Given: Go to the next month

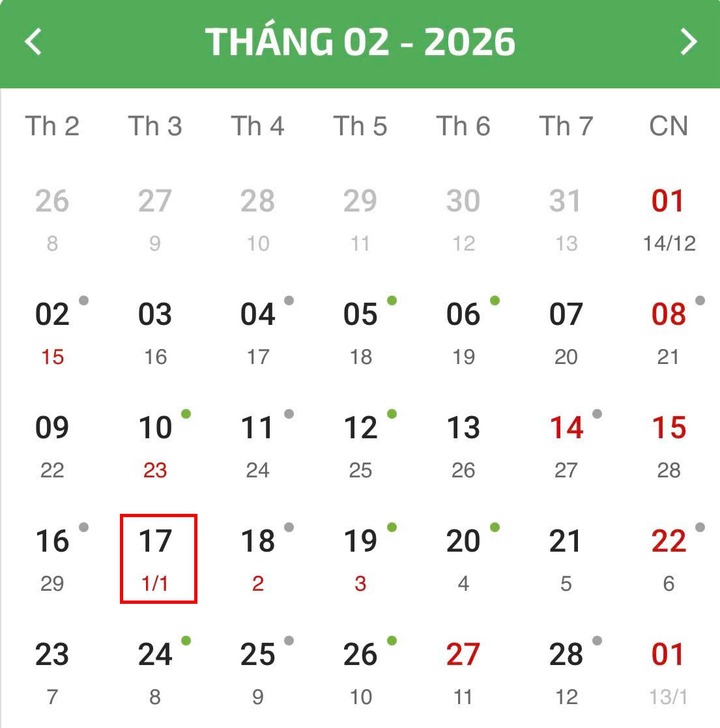Looking at the screenshot, I should pos(688,42).
